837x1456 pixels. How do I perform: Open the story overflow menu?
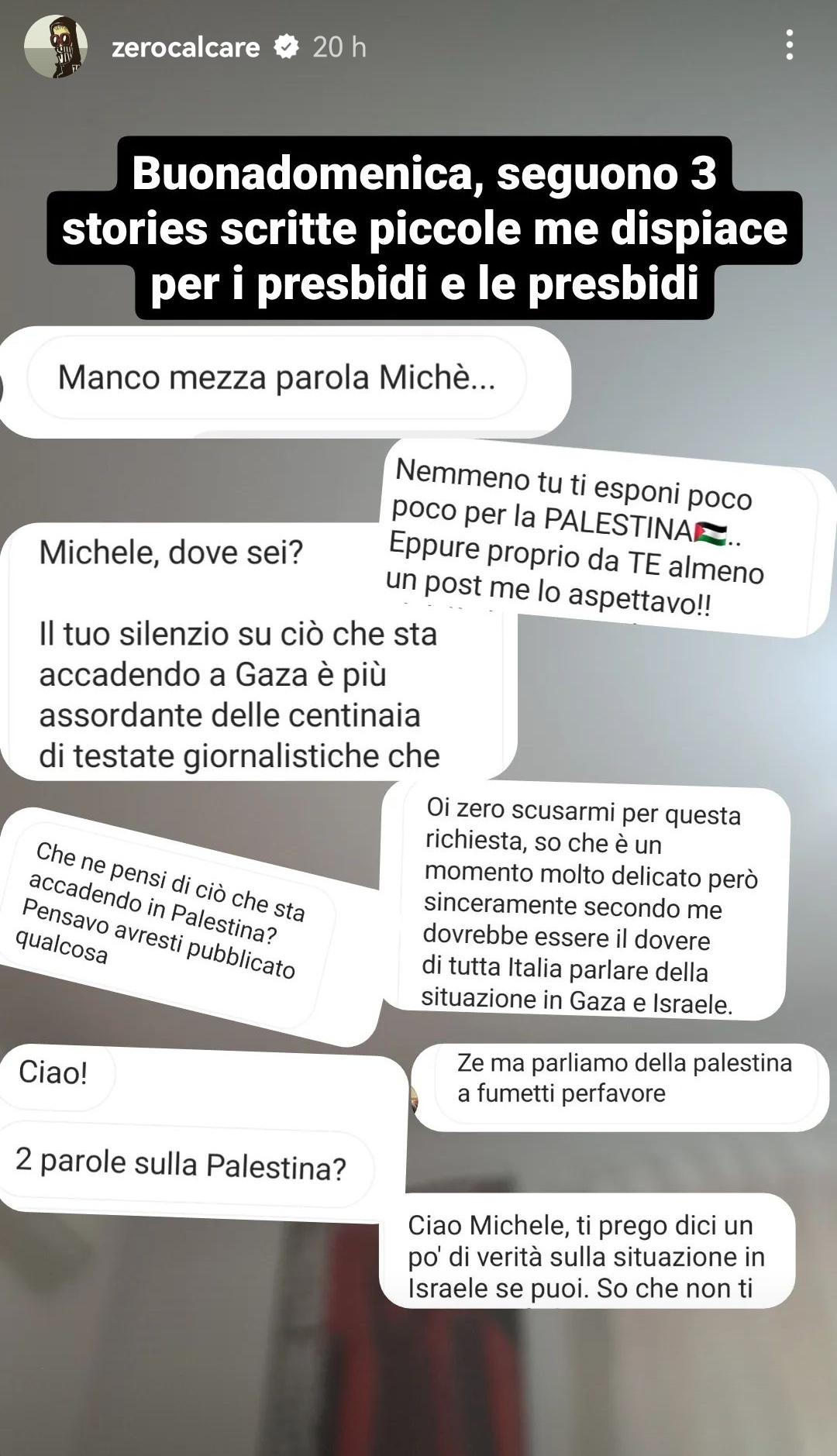coord(789,45)
